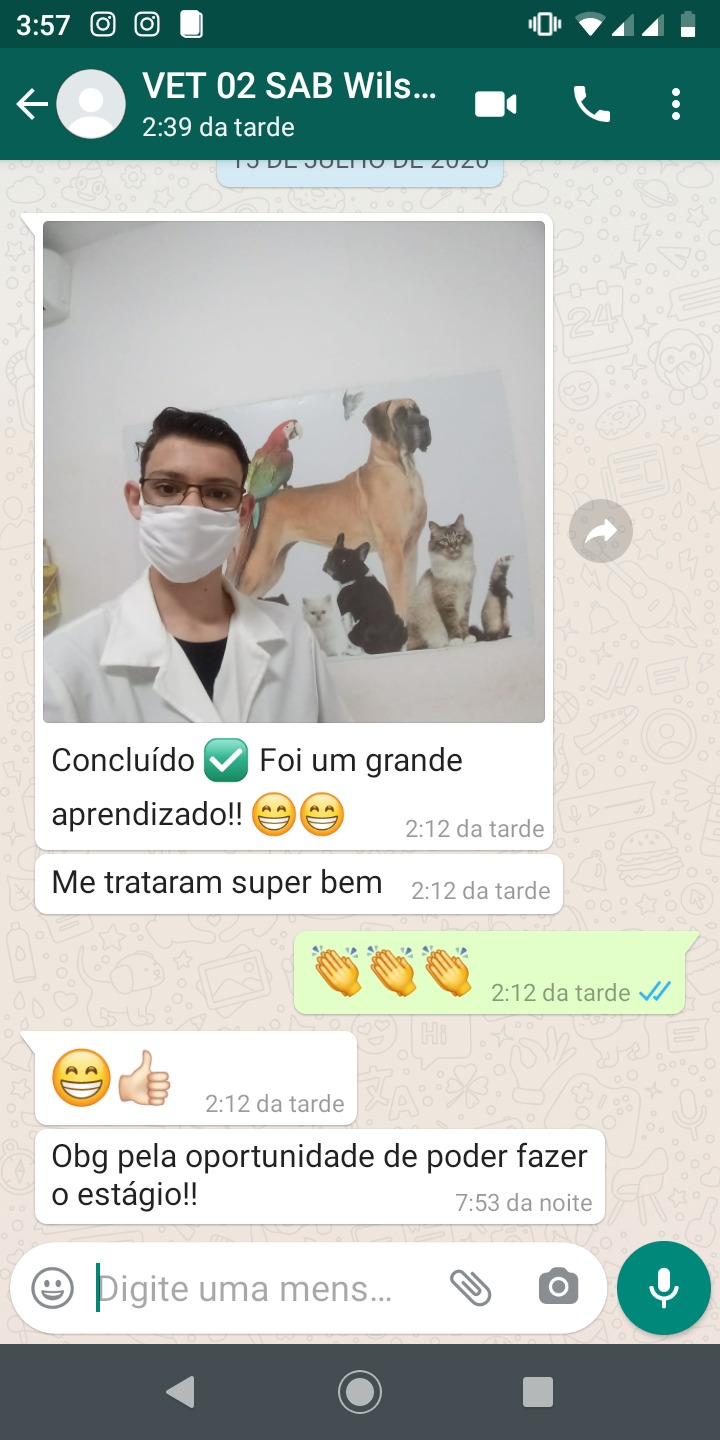Screen dimensions: 720x1440
Task: Open the camera from the message bar
Action: point(558,1288)
